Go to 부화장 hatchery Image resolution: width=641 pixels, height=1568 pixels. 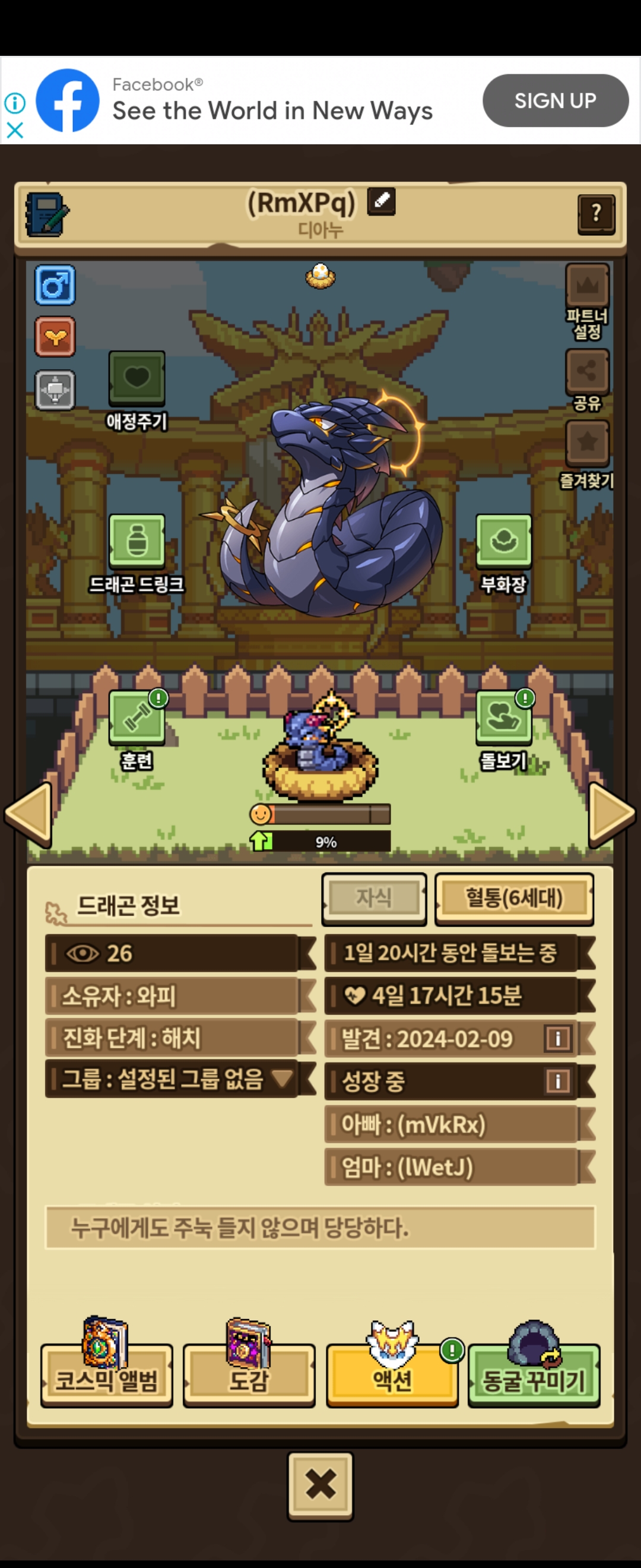[x=503, y=542]
